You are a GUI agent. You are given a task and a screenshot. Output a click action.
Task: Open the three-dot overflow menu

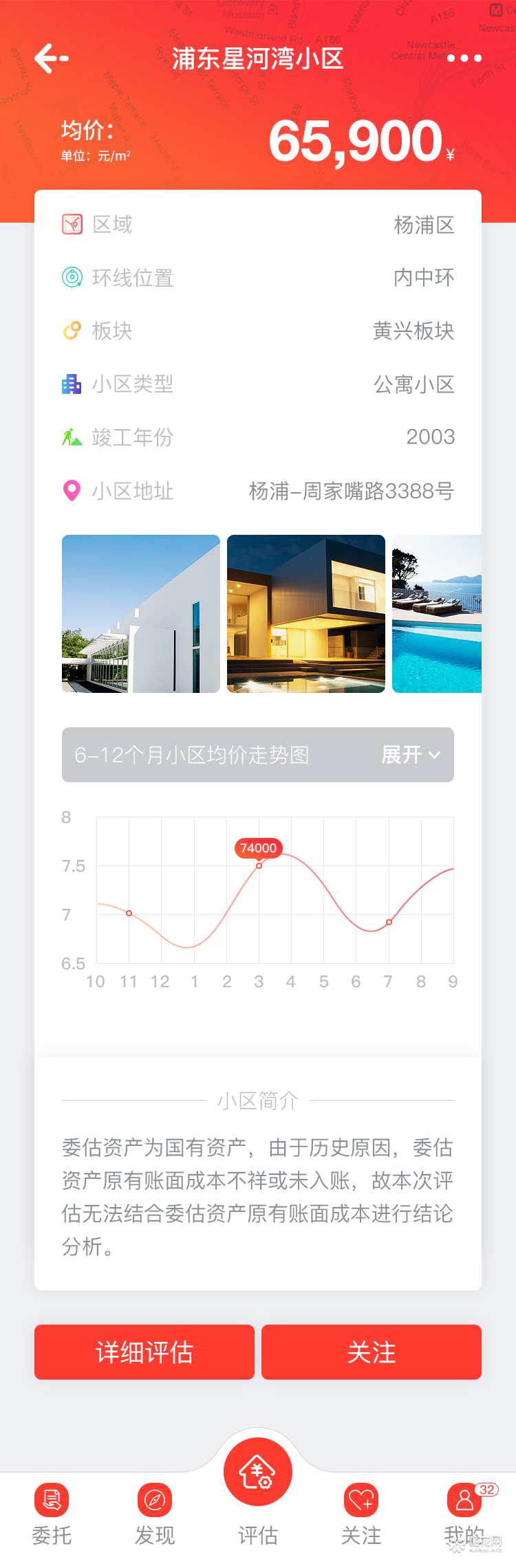tap(464, 58)
